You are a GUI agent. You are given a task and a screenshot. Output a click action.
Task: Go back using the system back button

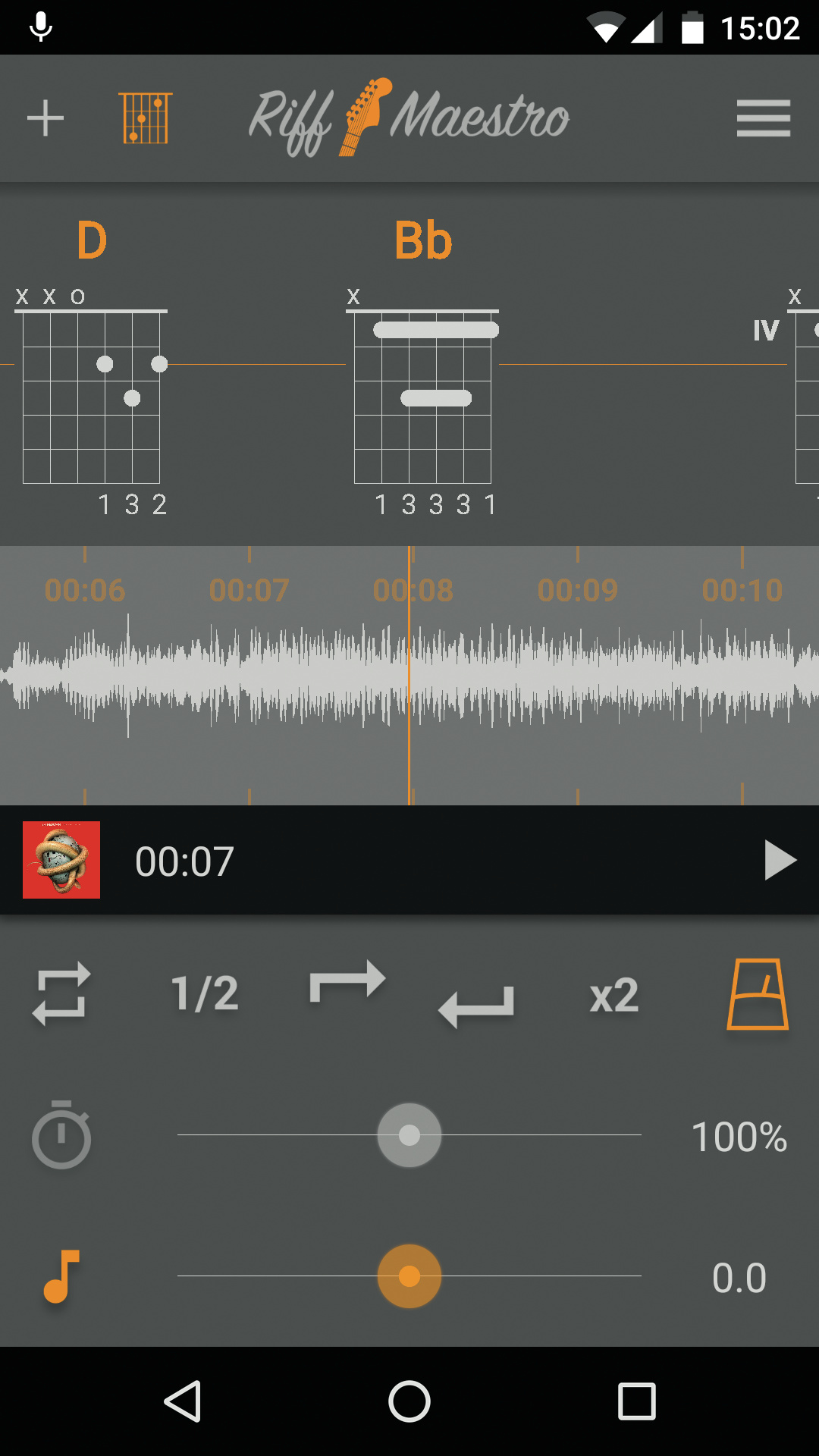tap(182, 1401)
